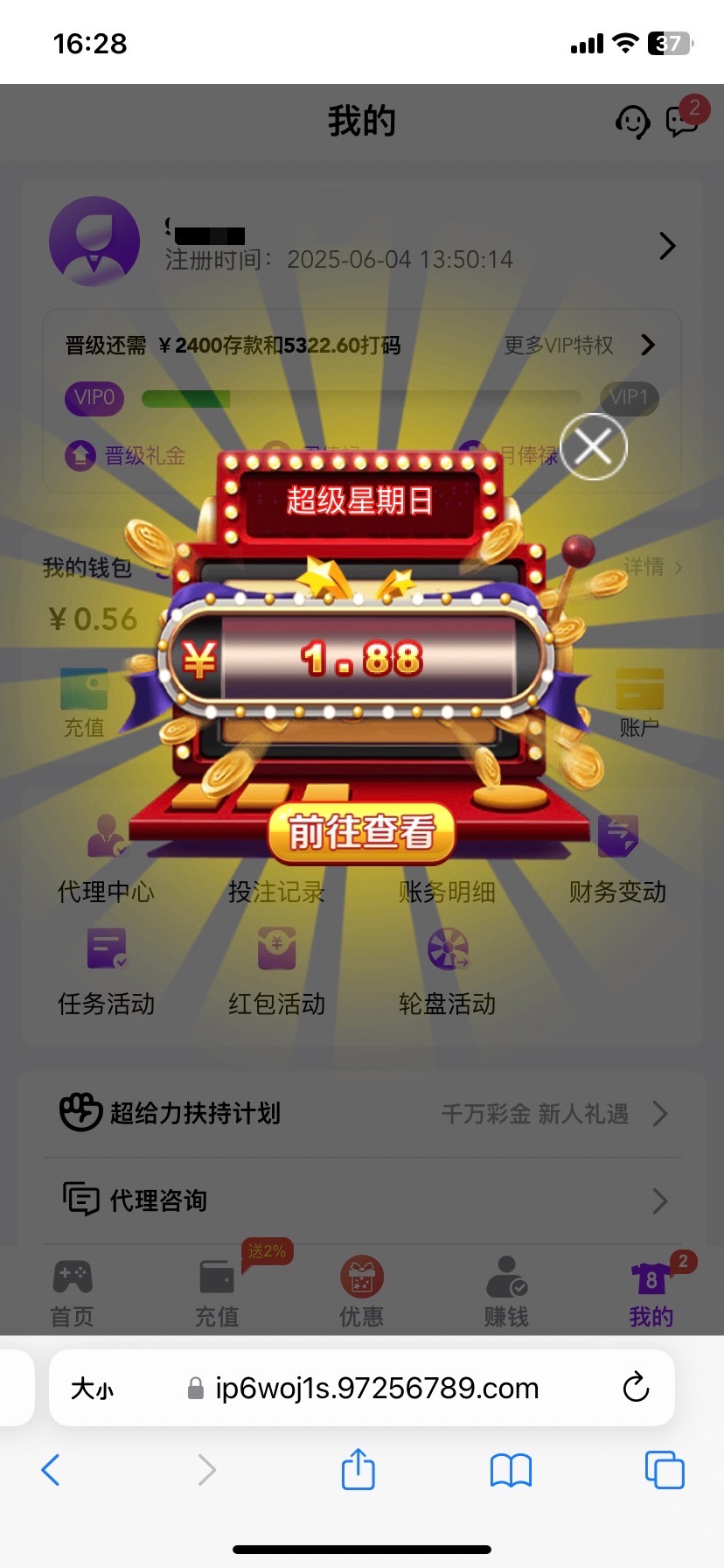Viewport: 724px width, 1568px height.
Task: Open 财务变动
Action: click(617, 860)
